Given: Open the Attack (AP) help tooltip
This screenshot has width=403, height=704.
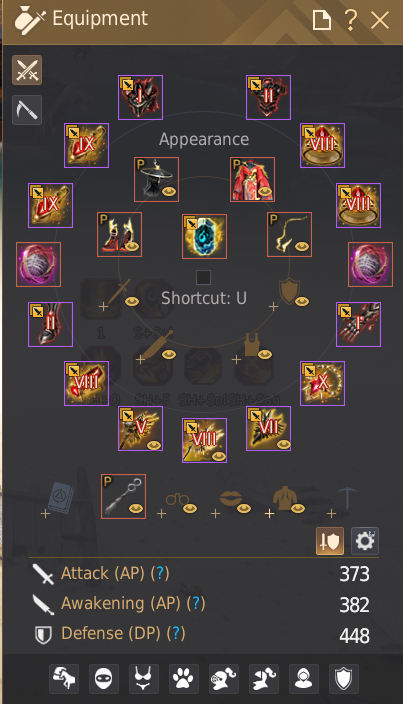Looking at the screenshot, I should click(160, 573).
